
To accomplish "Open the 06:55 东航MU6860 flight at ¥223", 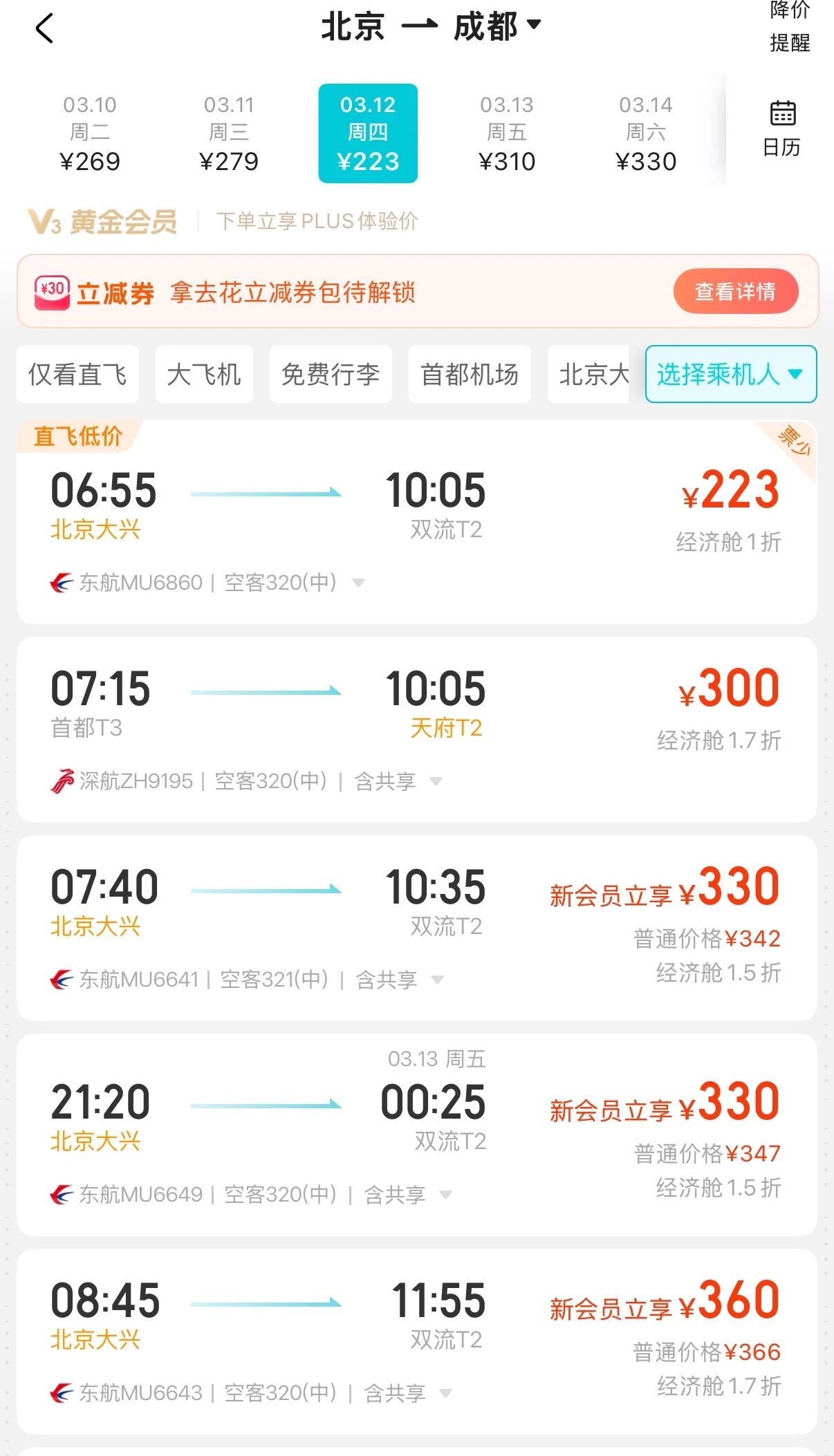I will pos(417,522).
